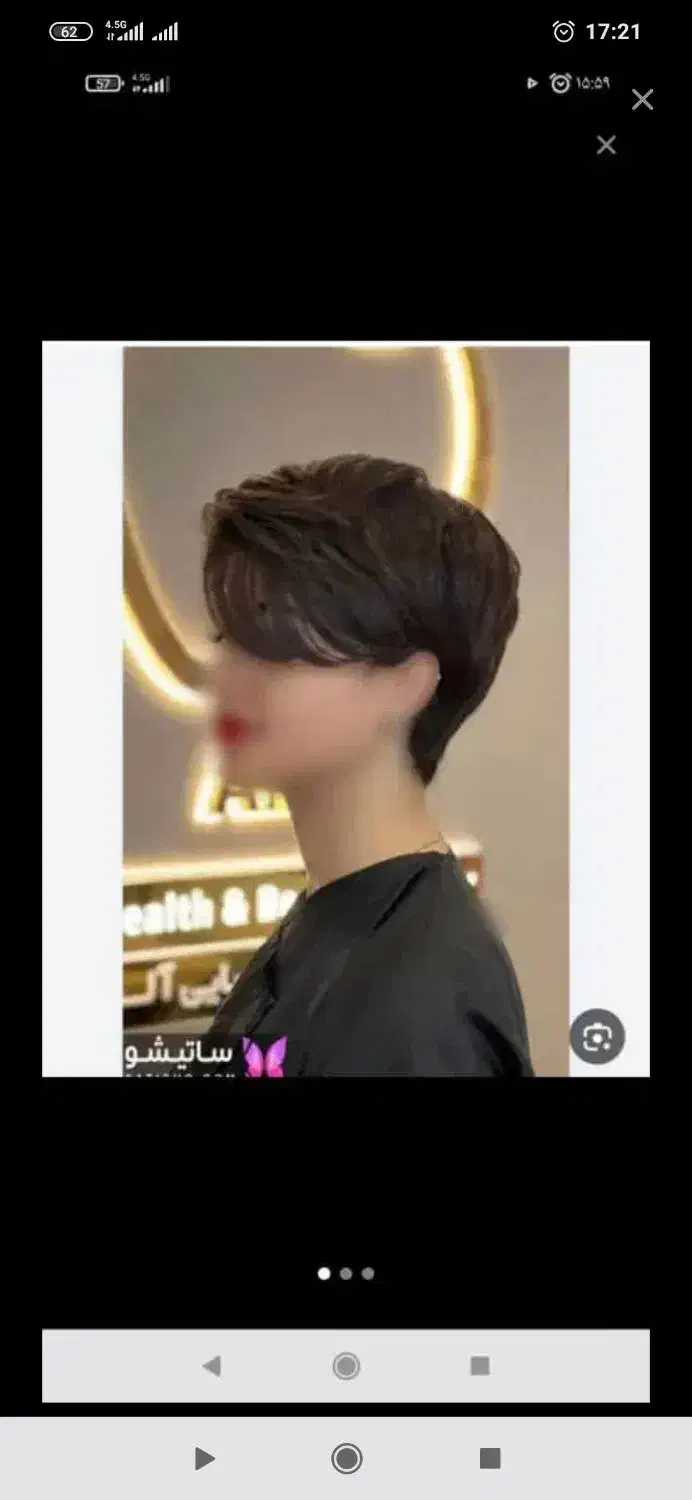Close the viewer using the topmost X button
The width and height of the screenshot is (692, 1500).
pyautogui.click(x=642, y=99)
